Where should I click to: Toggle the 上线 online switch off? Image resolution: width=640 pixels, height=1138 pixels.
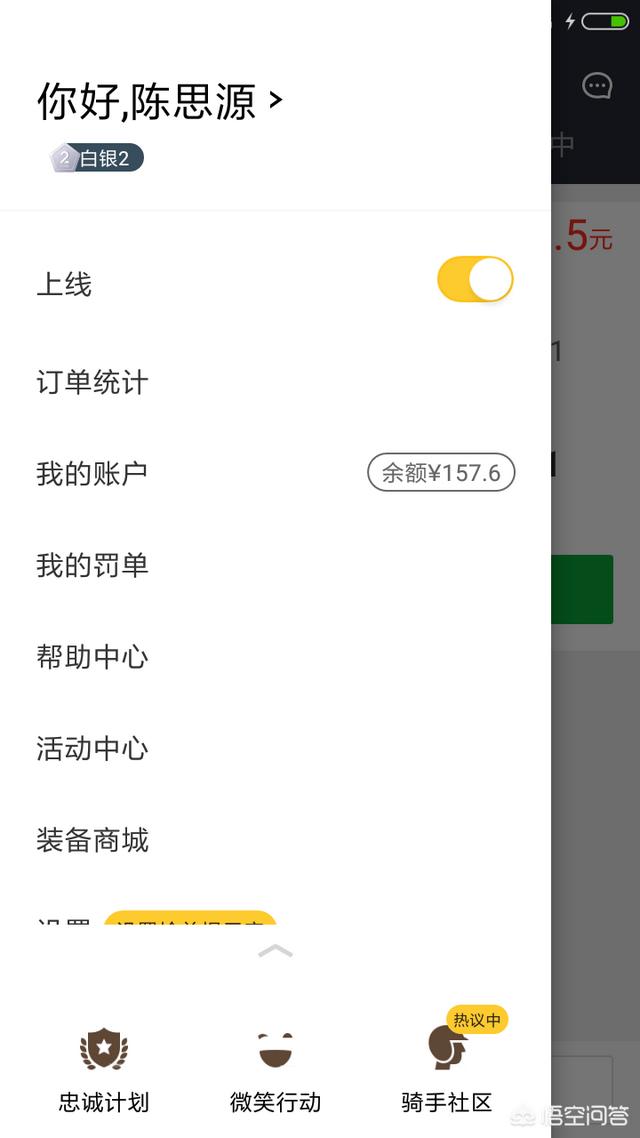pos(475,279)
